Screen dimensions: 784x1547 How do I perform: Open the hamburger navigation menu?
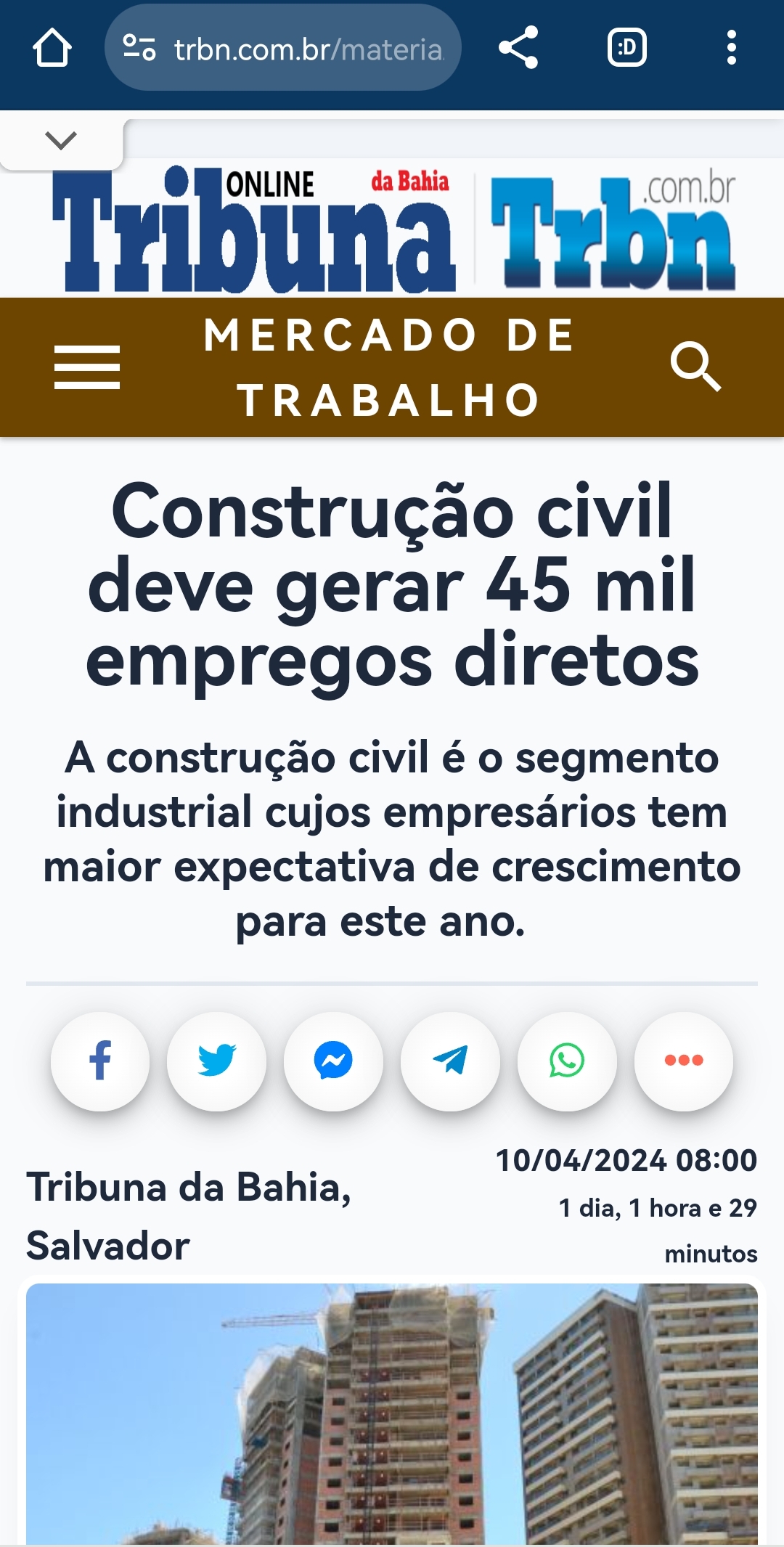[x=87, y=367]
